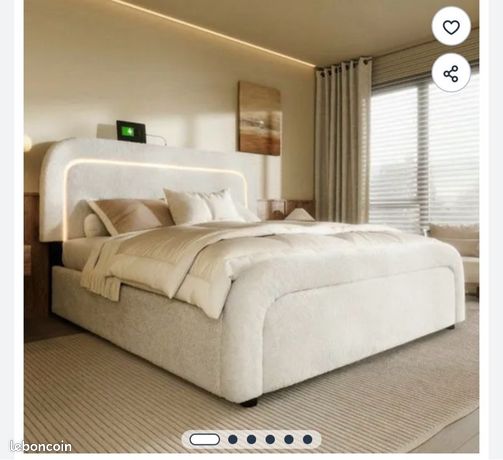
Task: Jump to the second photo dot
Action: point(233,439)
